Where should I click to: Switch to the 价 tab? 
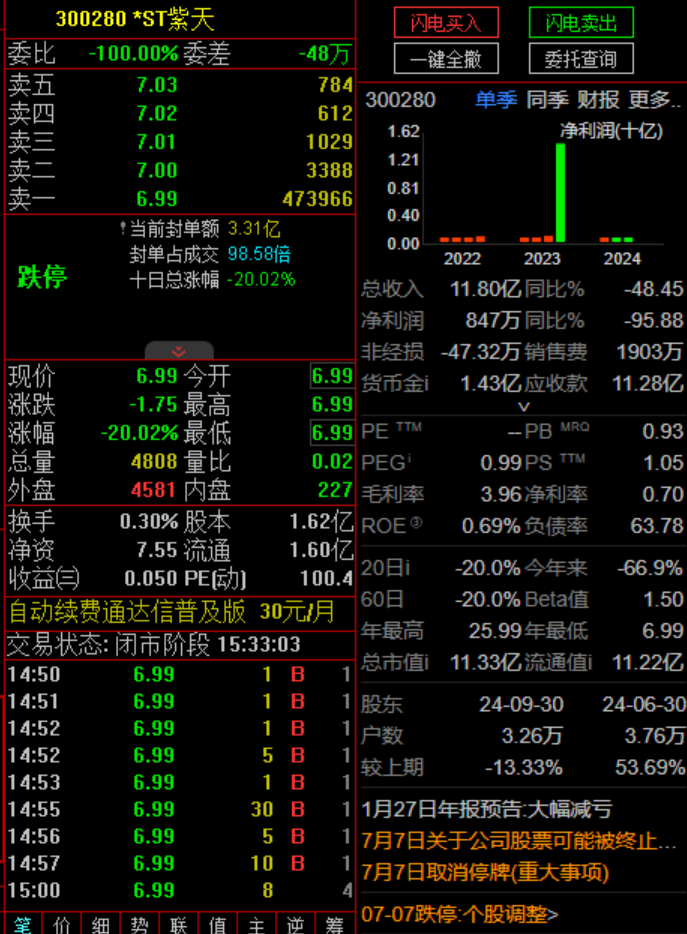click(62, 925)
